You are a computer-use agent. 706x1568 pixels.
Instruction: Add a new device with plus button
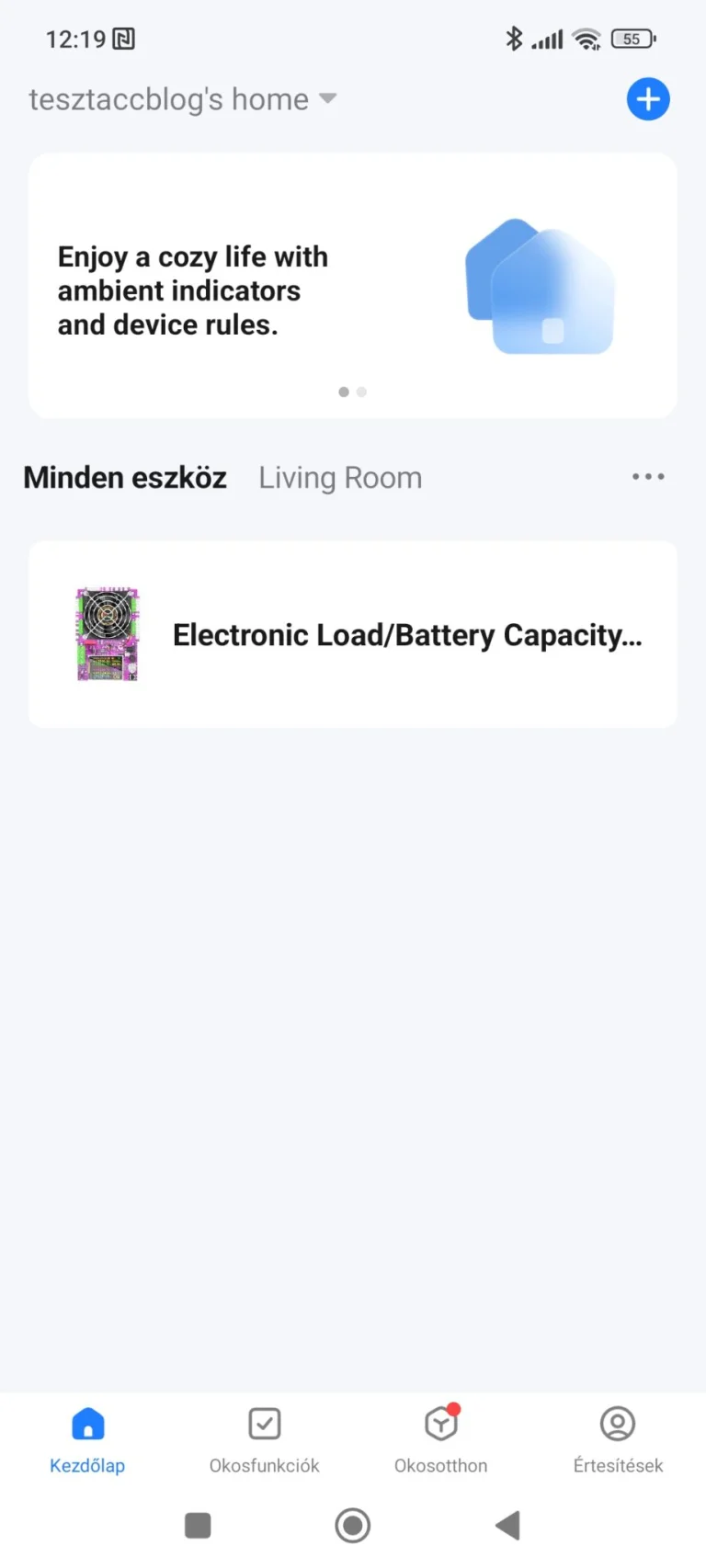tap(648, 99)
